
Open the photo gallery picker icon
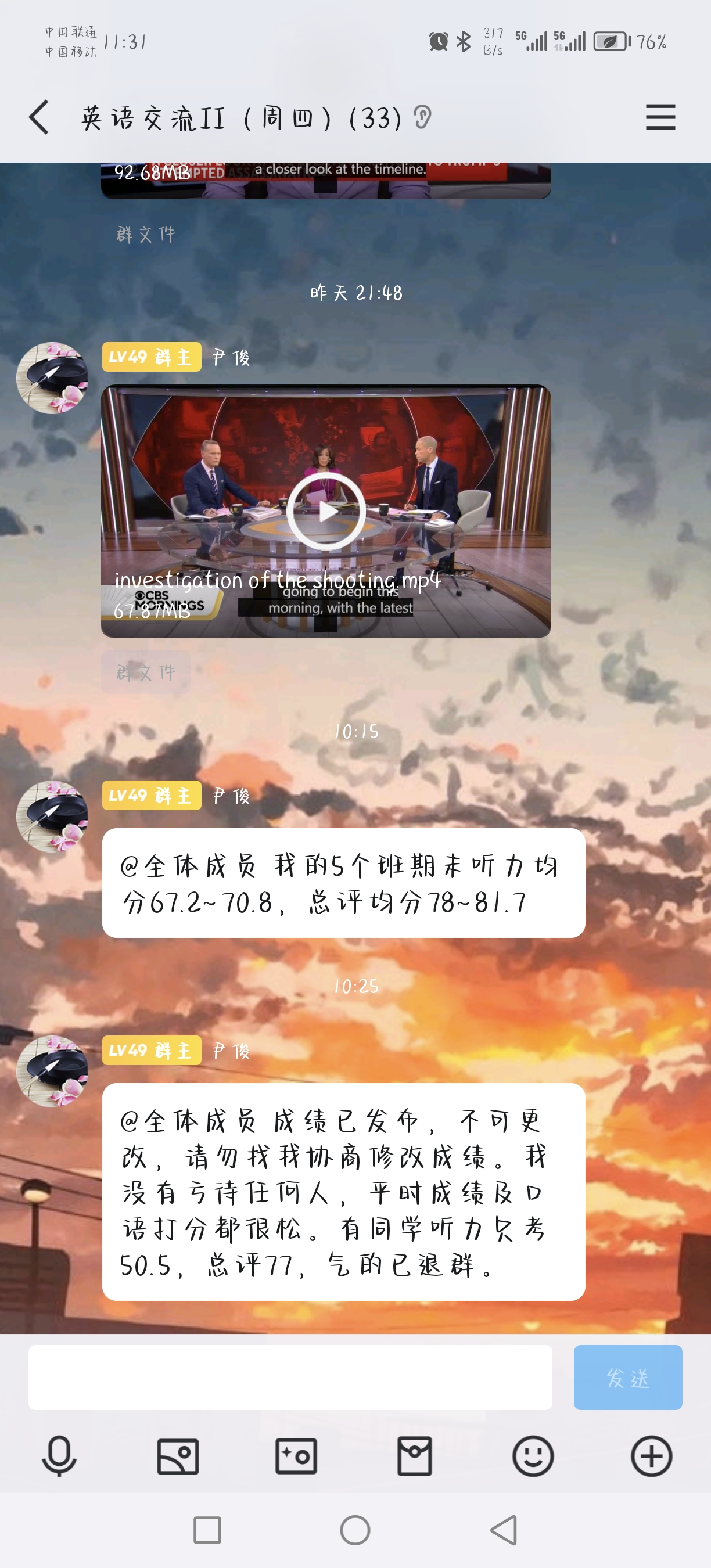pos(178,1456)
